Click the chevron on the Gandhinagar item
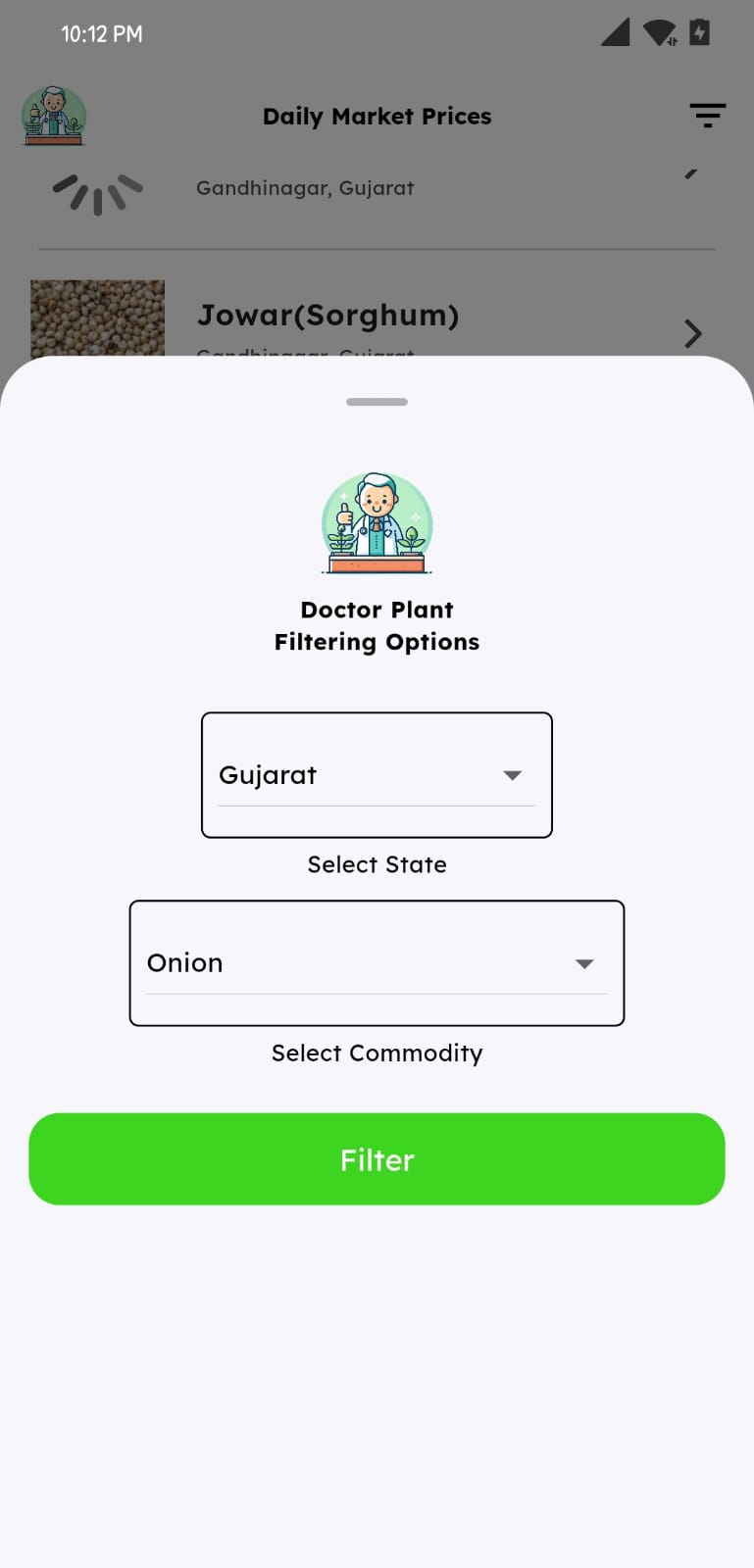Viewport: 754px width, 1568px height. [692, 174]
